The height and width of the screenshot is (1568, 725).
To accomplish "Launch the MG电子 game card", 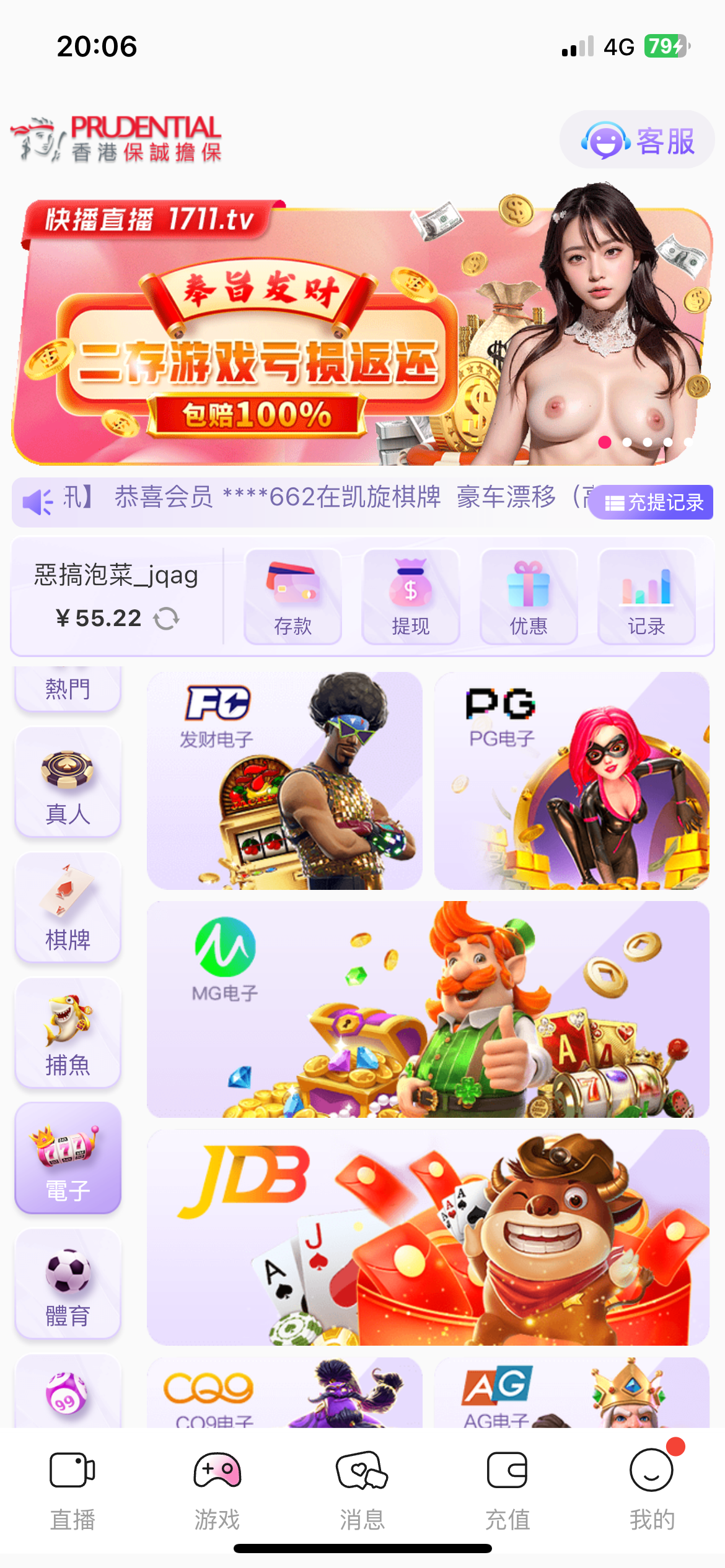I will [x=428, y=1009].
